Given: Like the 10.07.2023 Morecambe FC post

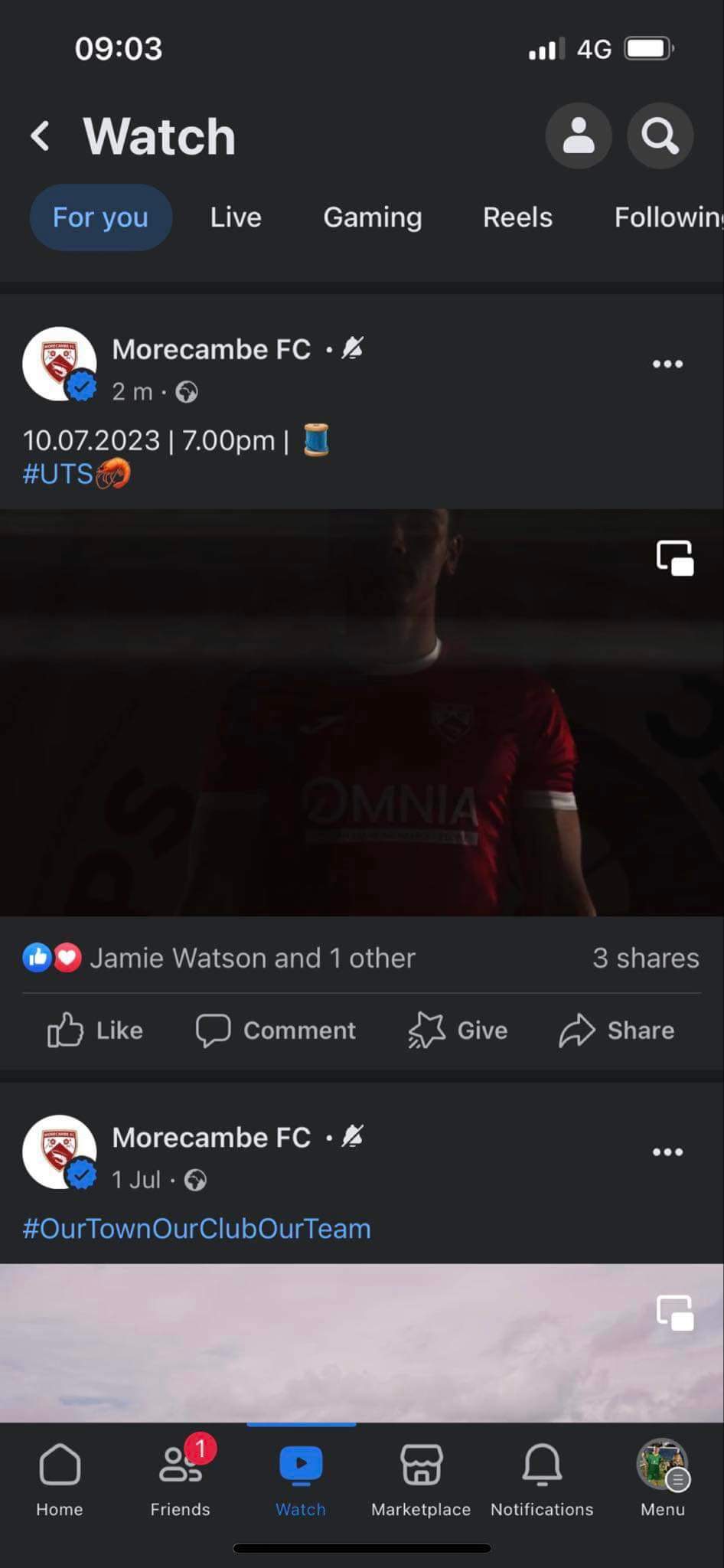Looking at the screenshot, I should 96,1030.
